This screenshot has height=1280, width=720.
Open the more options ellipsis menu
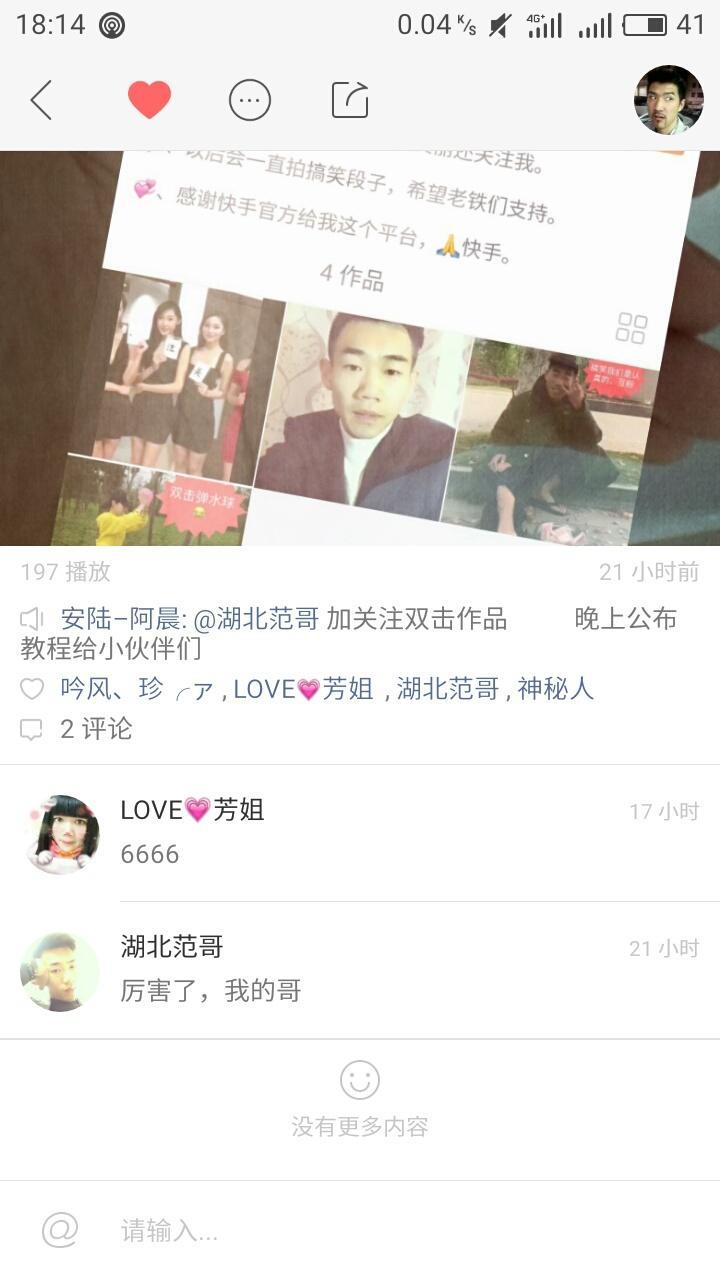tap(250, 100)
